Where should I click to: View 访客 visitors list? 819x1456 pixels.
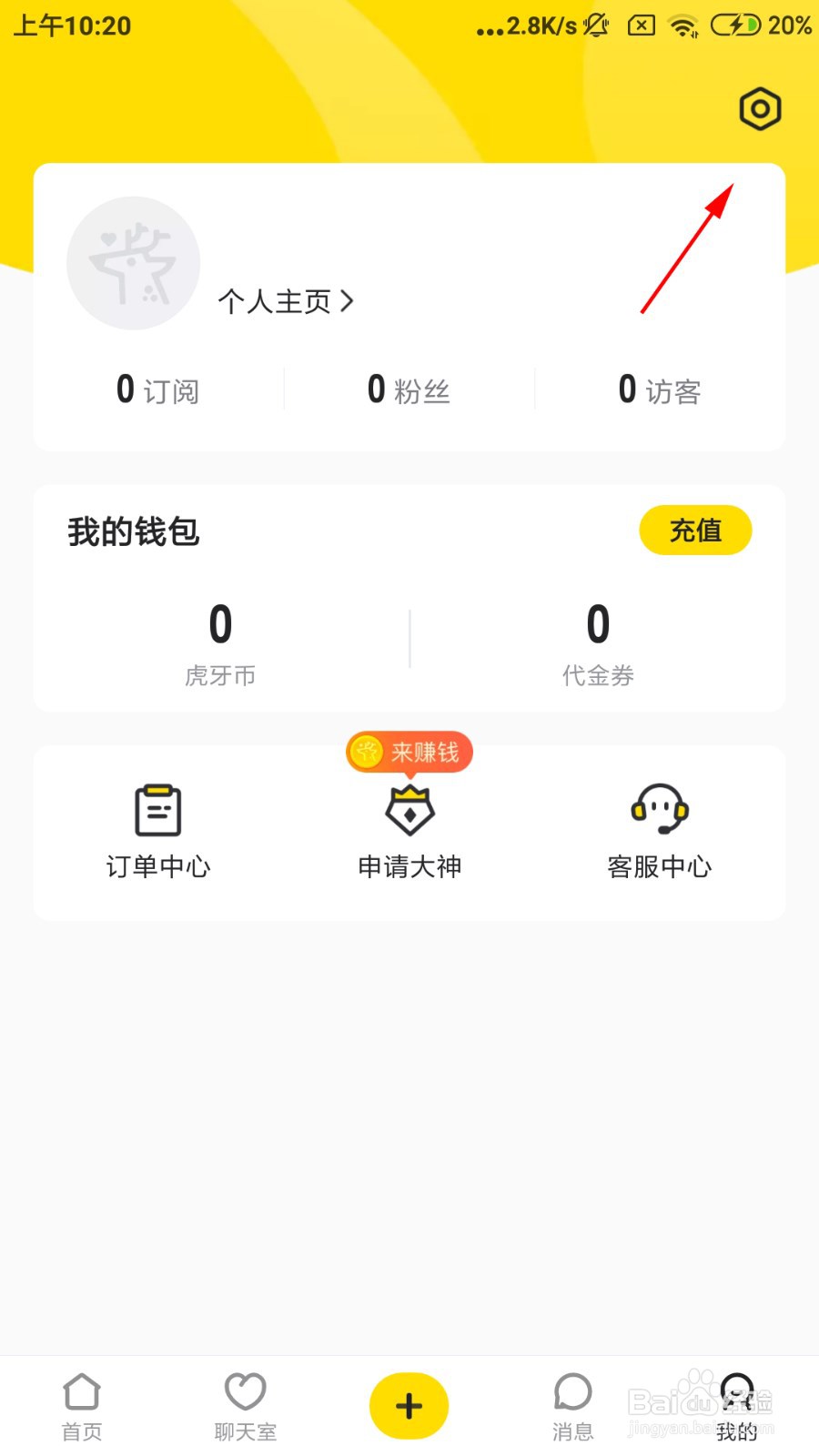[x=660, y=389]
